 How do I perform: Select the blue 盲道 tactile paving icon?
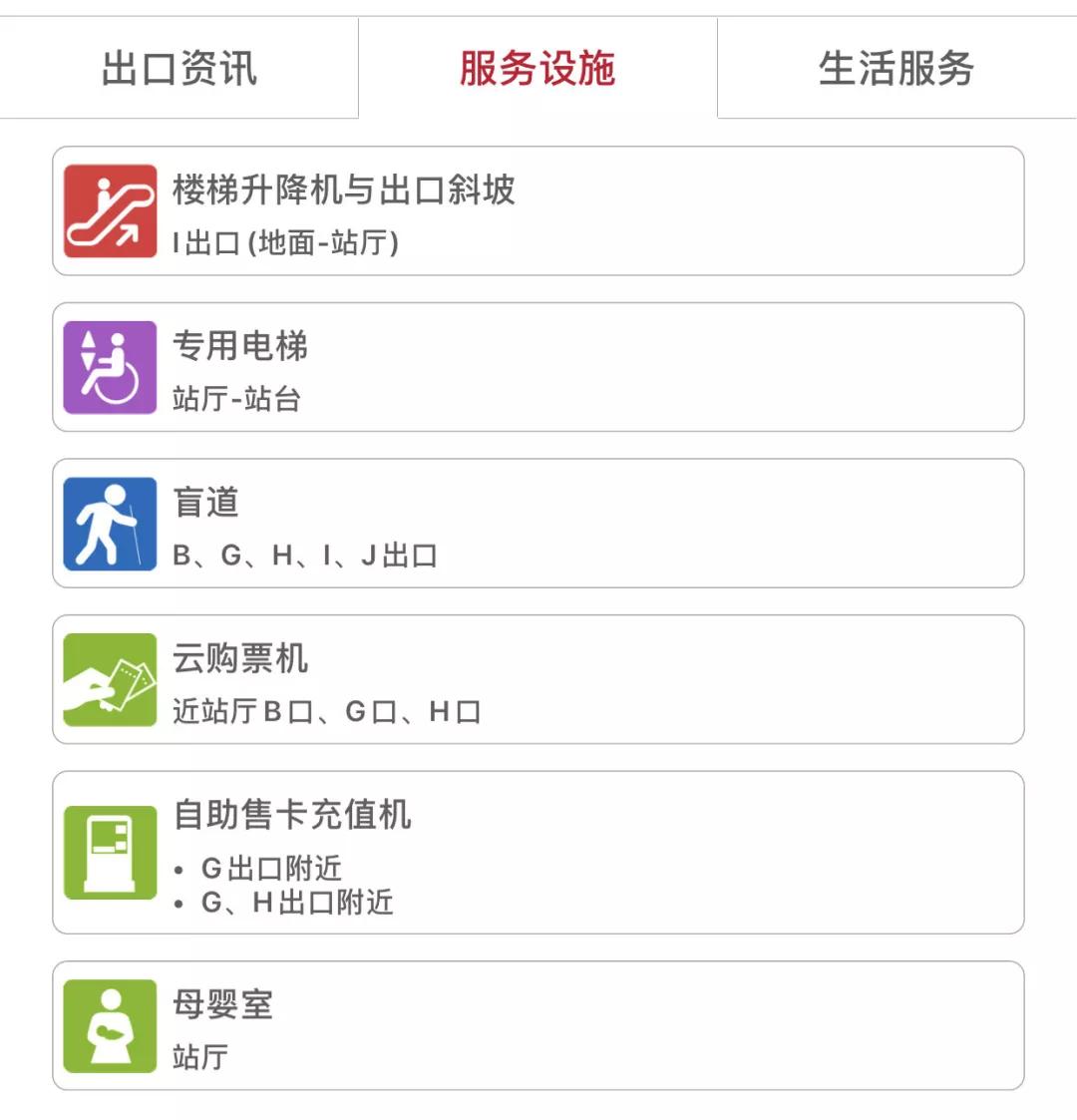[110, 523]
